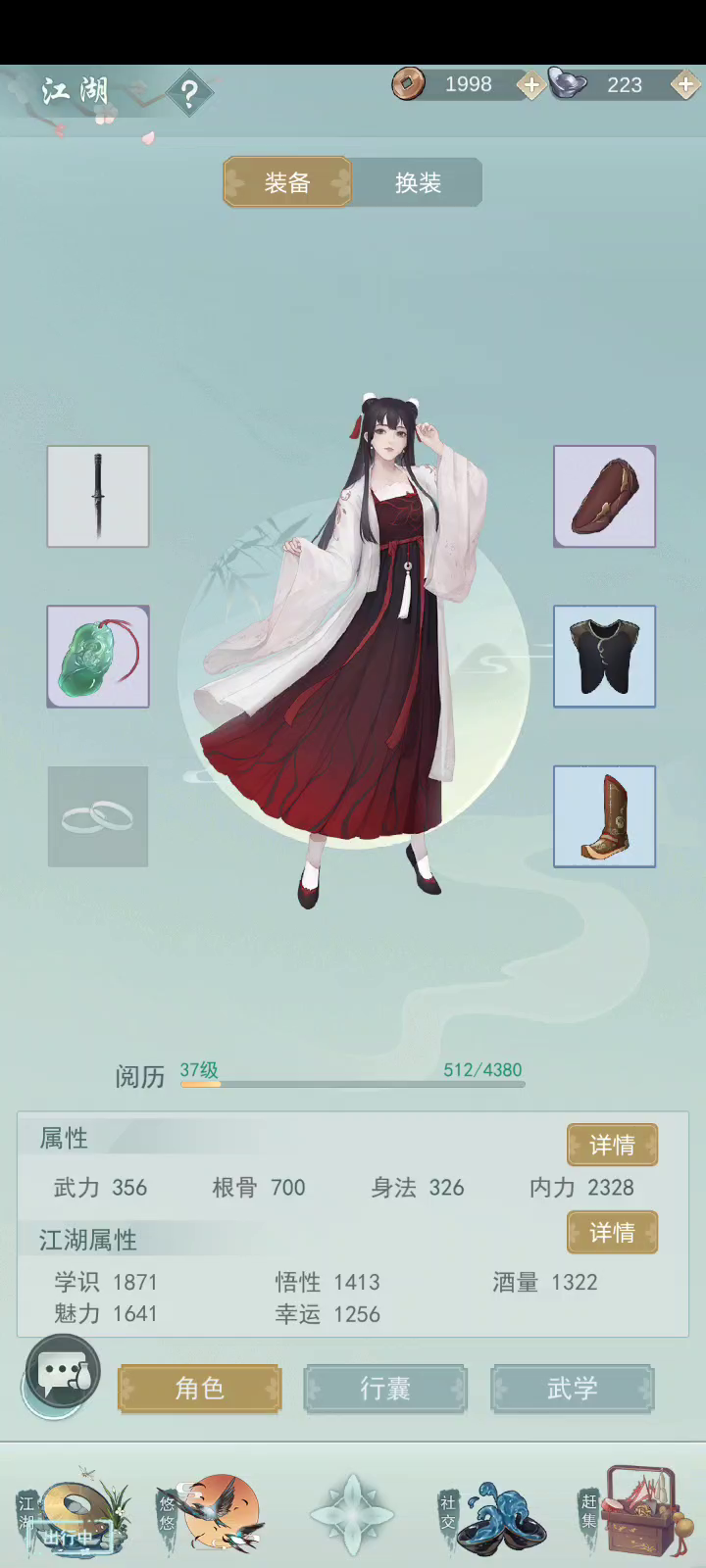Open the sword weapon equipment slot

[x=98, y=496]
